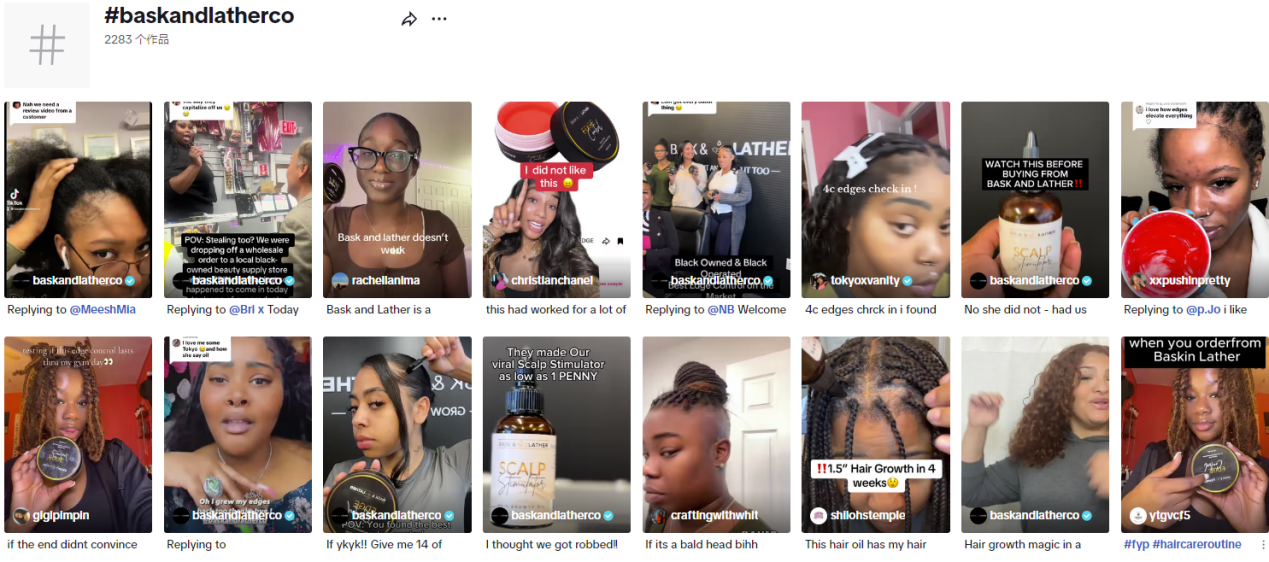
Task: Play the 'POV: Stealing too?' video
Action: 238,199
